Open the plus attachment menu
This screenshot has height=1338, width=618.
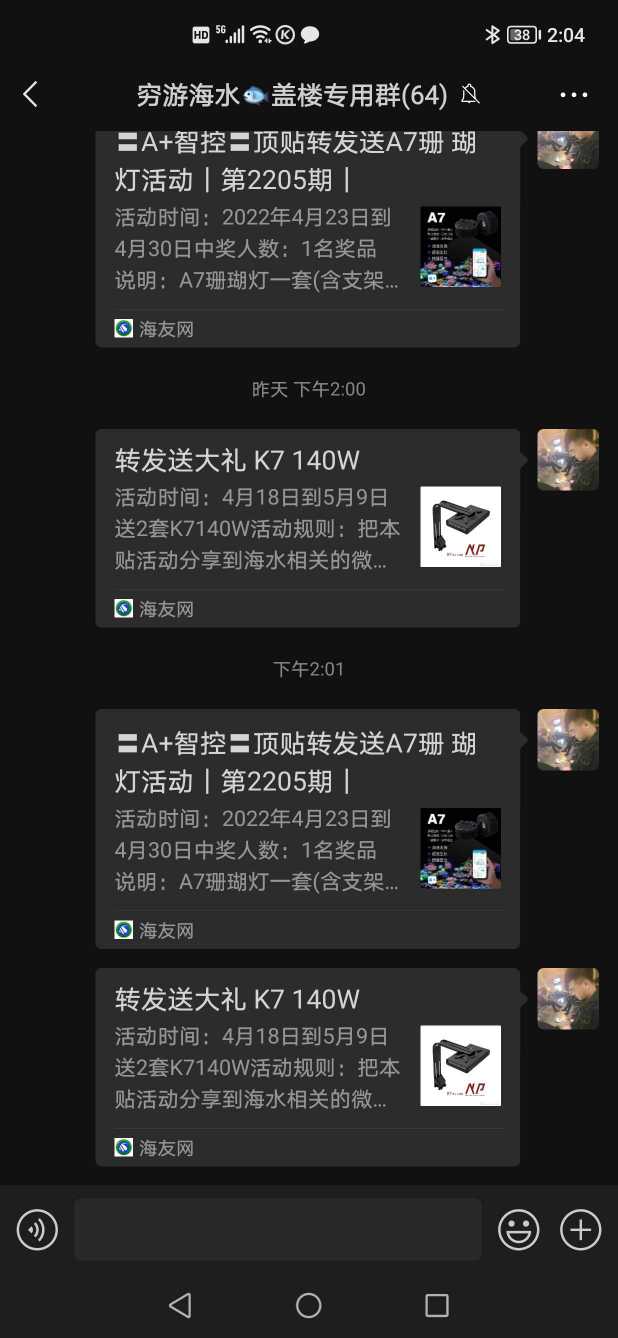pyautogui.click(x=580, y=1229)
